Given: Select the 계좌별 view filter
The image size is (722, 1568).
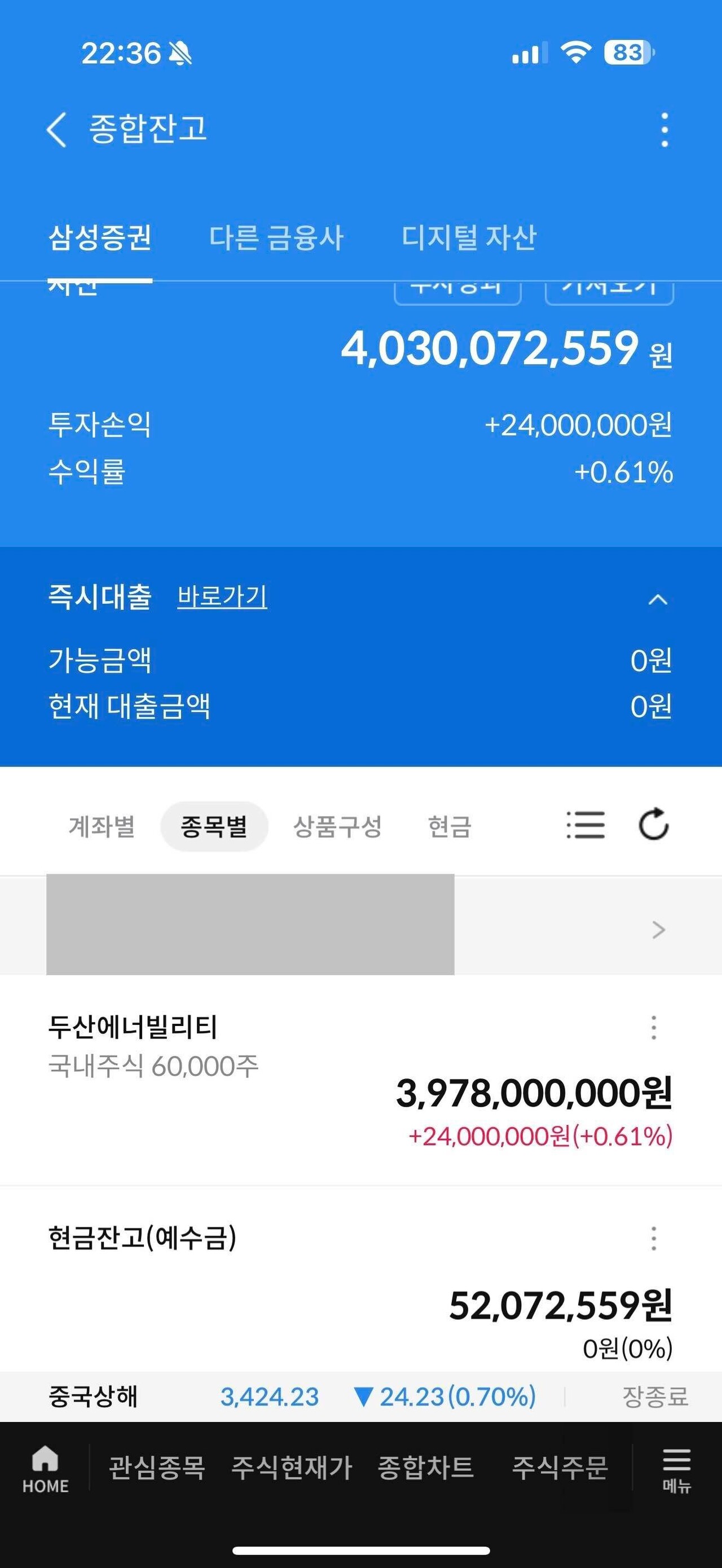Looking at the screenshot, I should [x=102, y=827].
